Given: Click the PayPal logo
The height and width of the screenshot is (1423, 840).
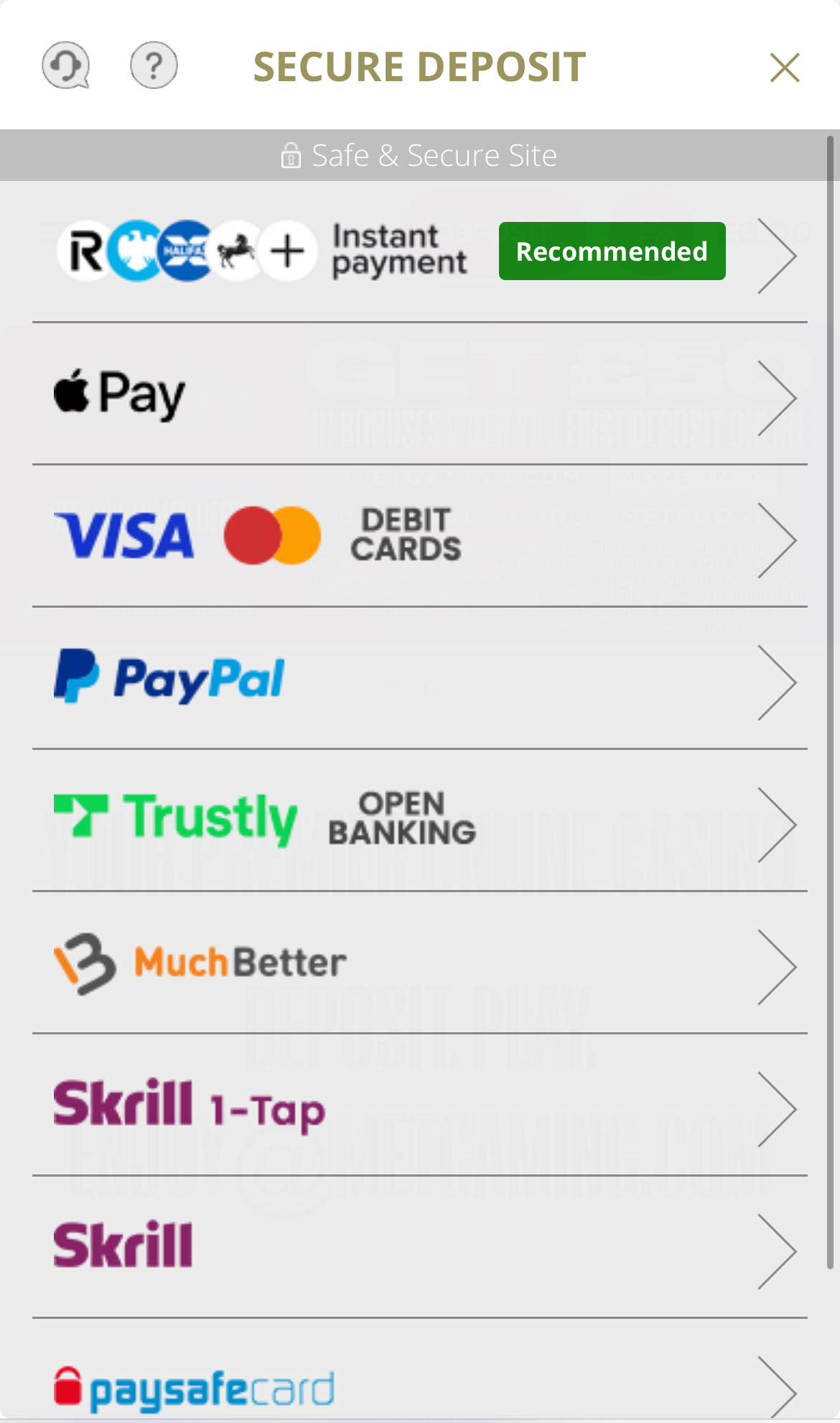Looking at the screenshot, I should click(167, 678).
